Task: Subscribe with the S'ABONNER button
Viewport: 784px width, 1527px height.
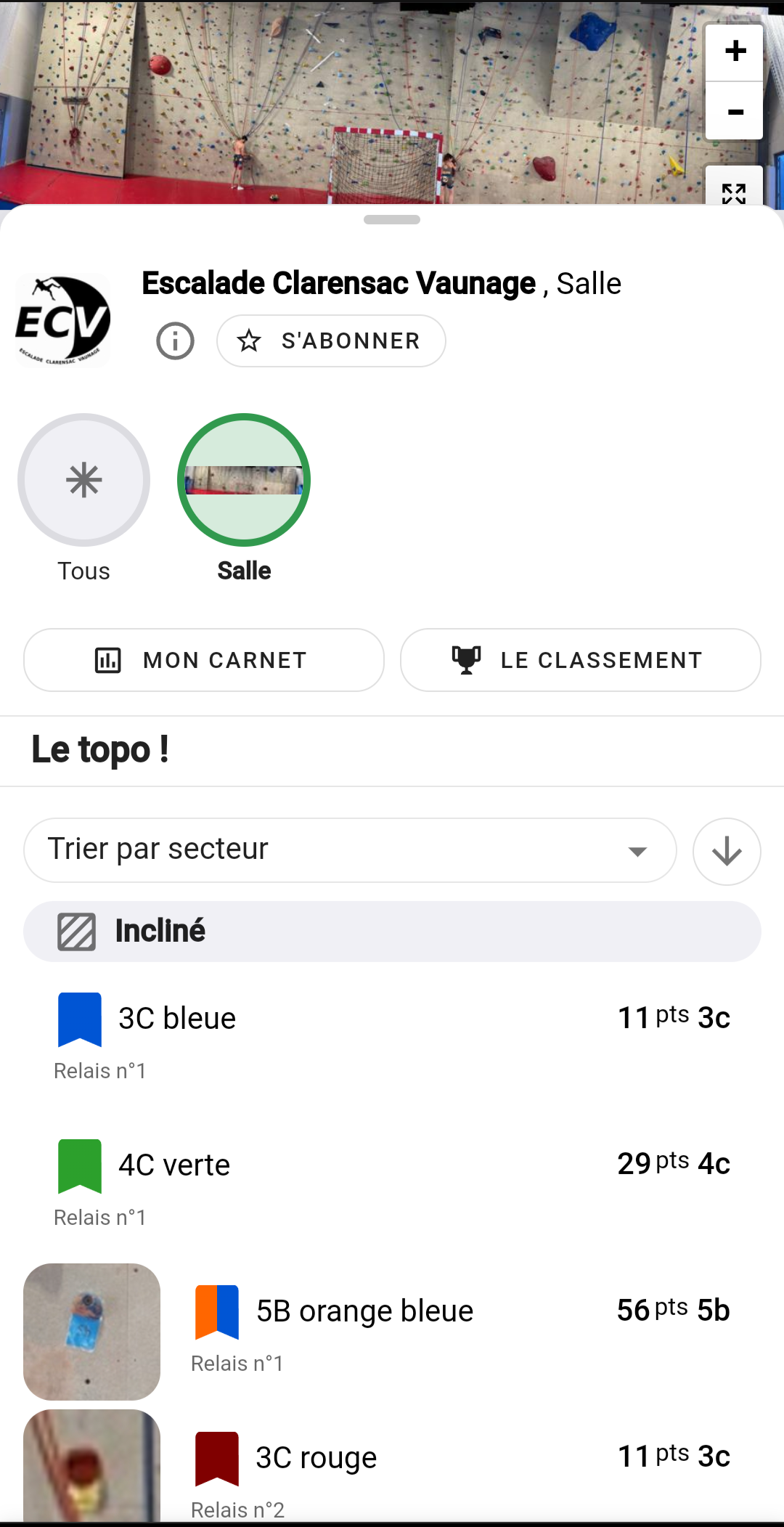Action: tap(331, 341)
